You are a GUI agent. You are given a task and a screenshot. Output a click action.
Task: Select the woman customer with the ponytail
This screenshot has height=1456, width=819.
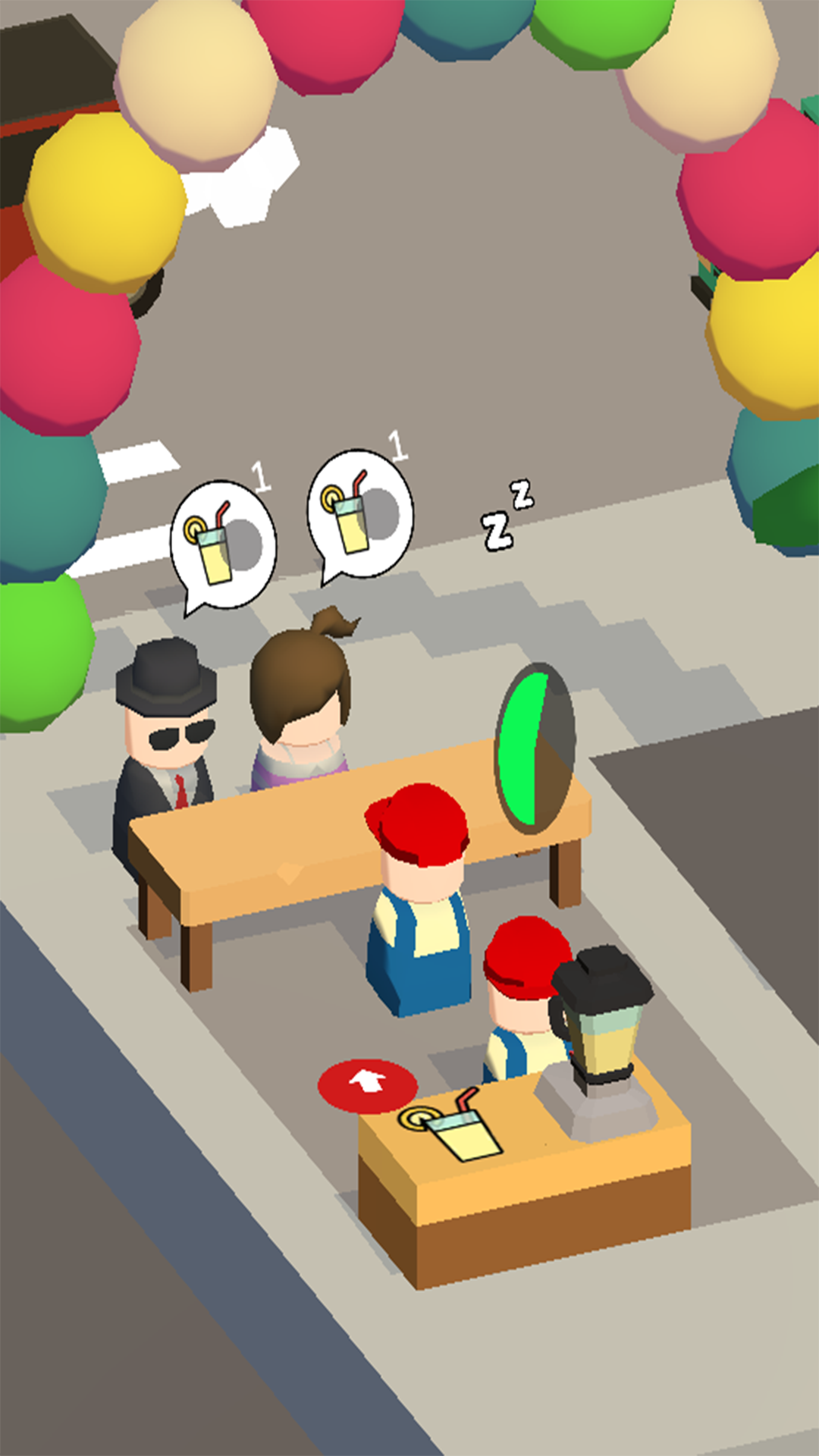(303, 705)
